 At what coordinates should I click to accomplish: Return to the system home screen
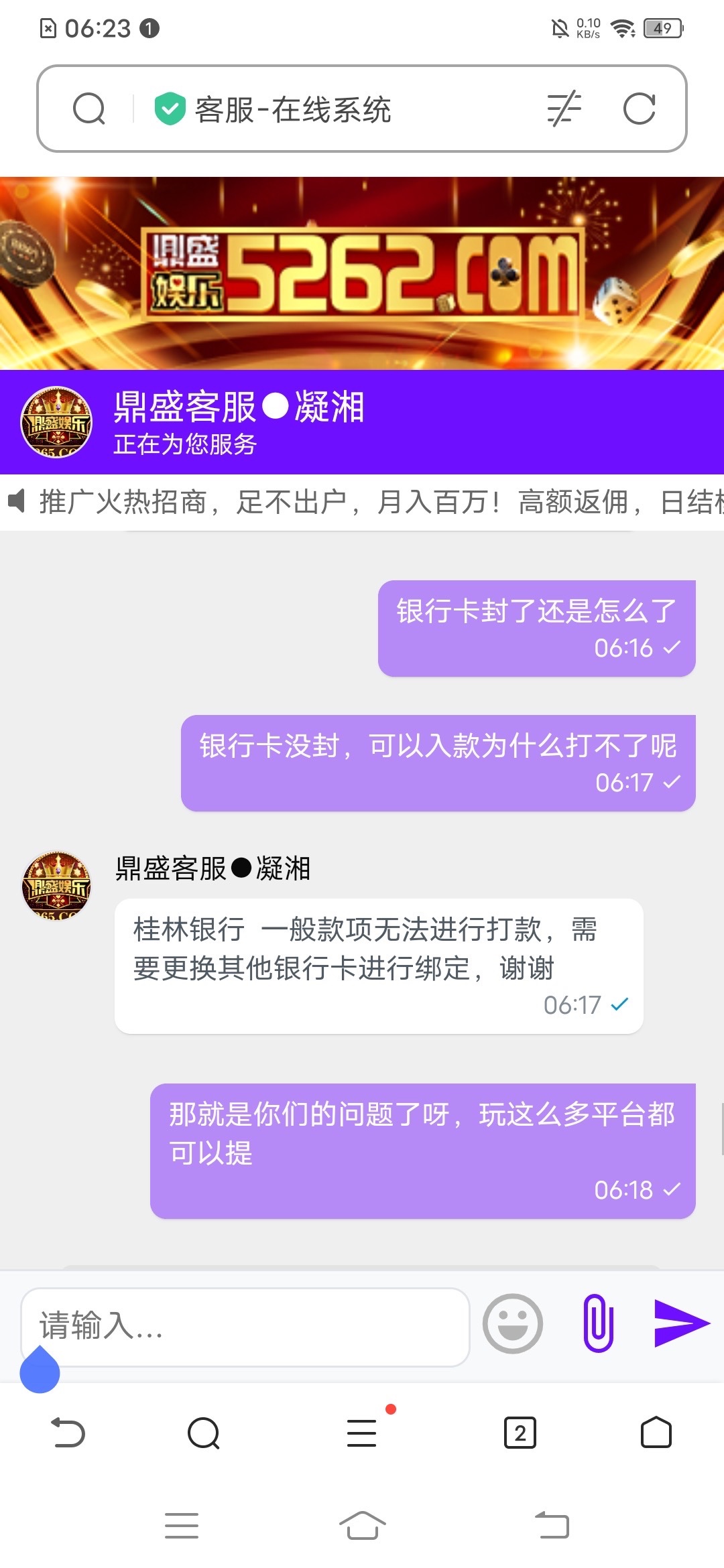click(x=362, y=1526)
